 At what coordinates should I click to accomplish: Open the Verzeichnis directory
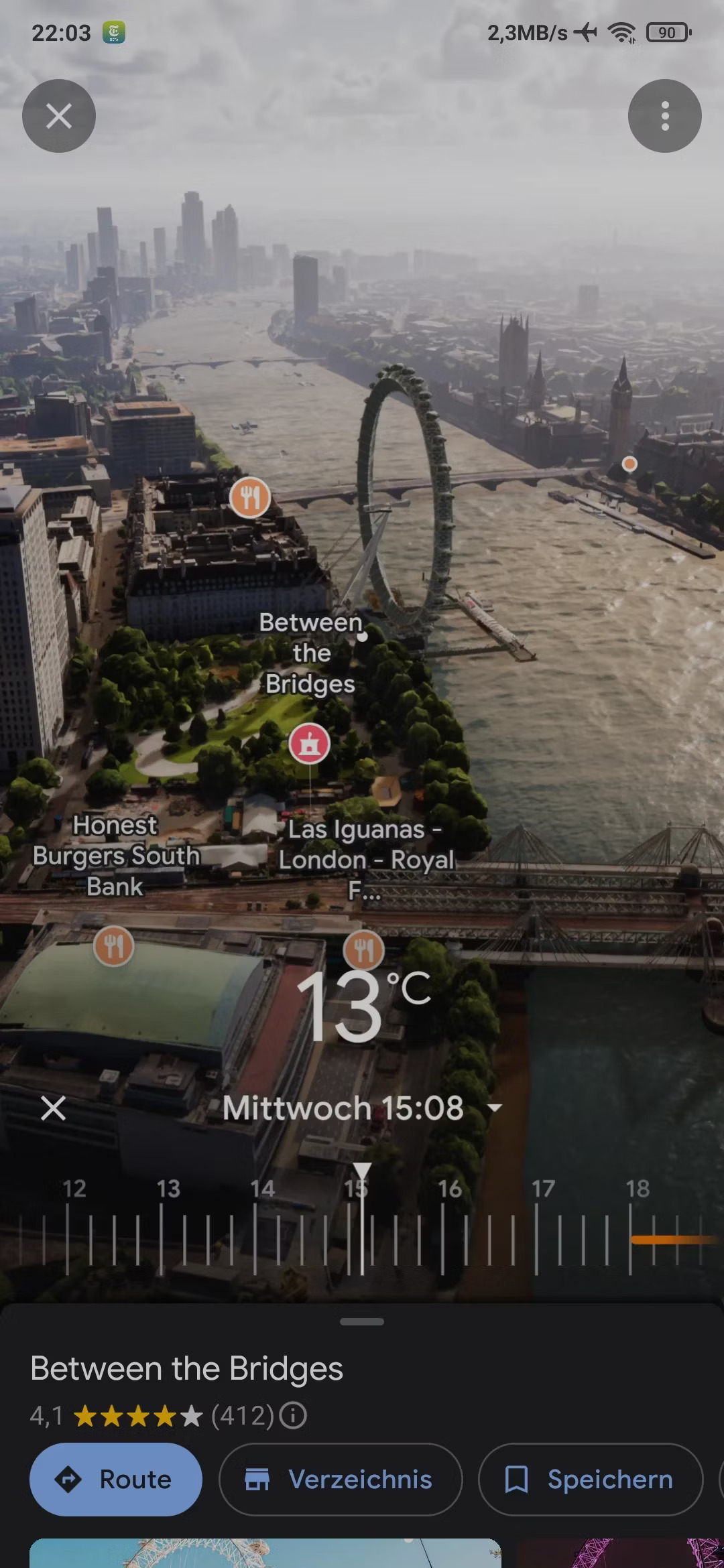click(x=341, y=1479)
